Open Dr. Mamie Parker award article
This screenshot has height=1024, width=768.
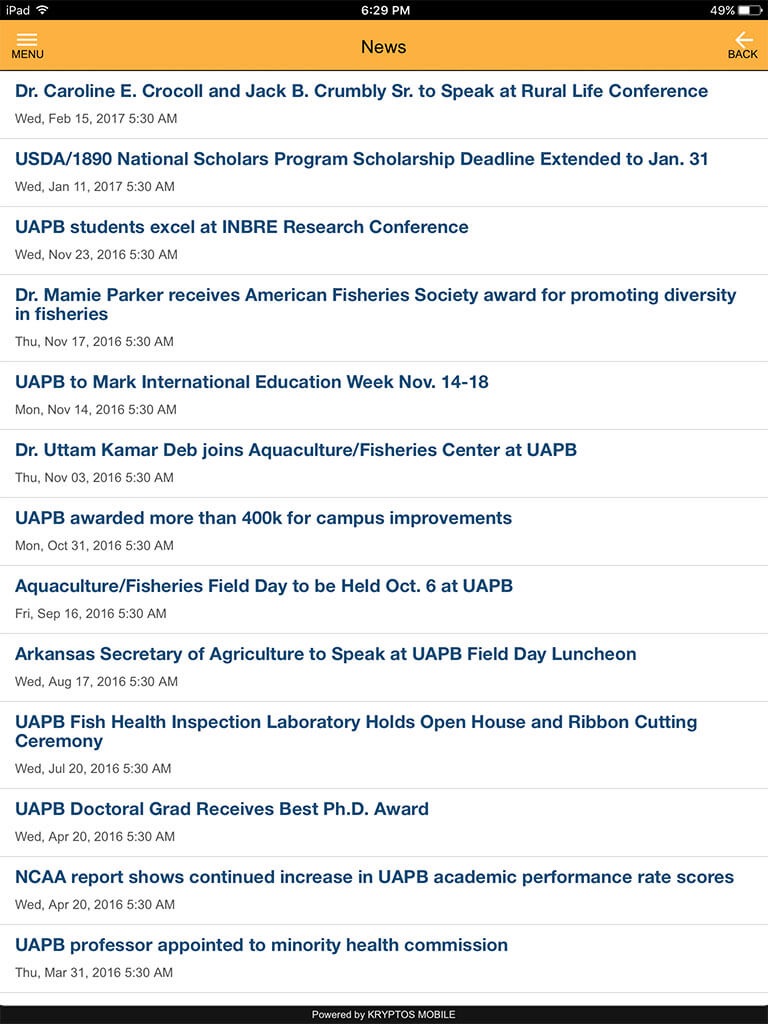(x=384, y=318)
